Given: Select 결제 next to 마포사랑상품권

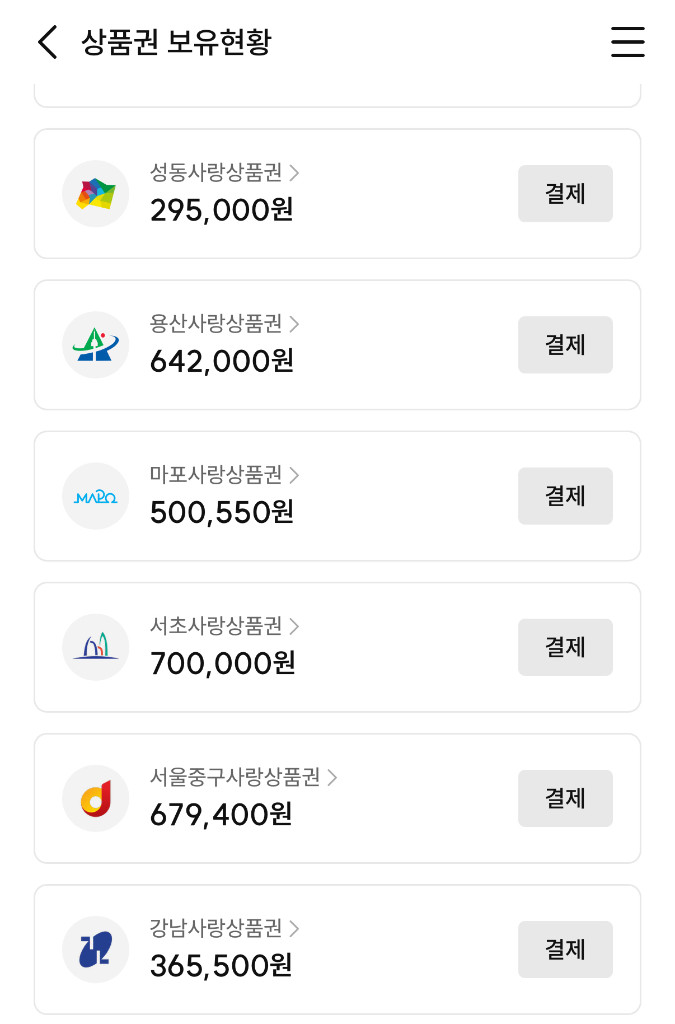Looking at the screenshot, I should tap(565, 496).
